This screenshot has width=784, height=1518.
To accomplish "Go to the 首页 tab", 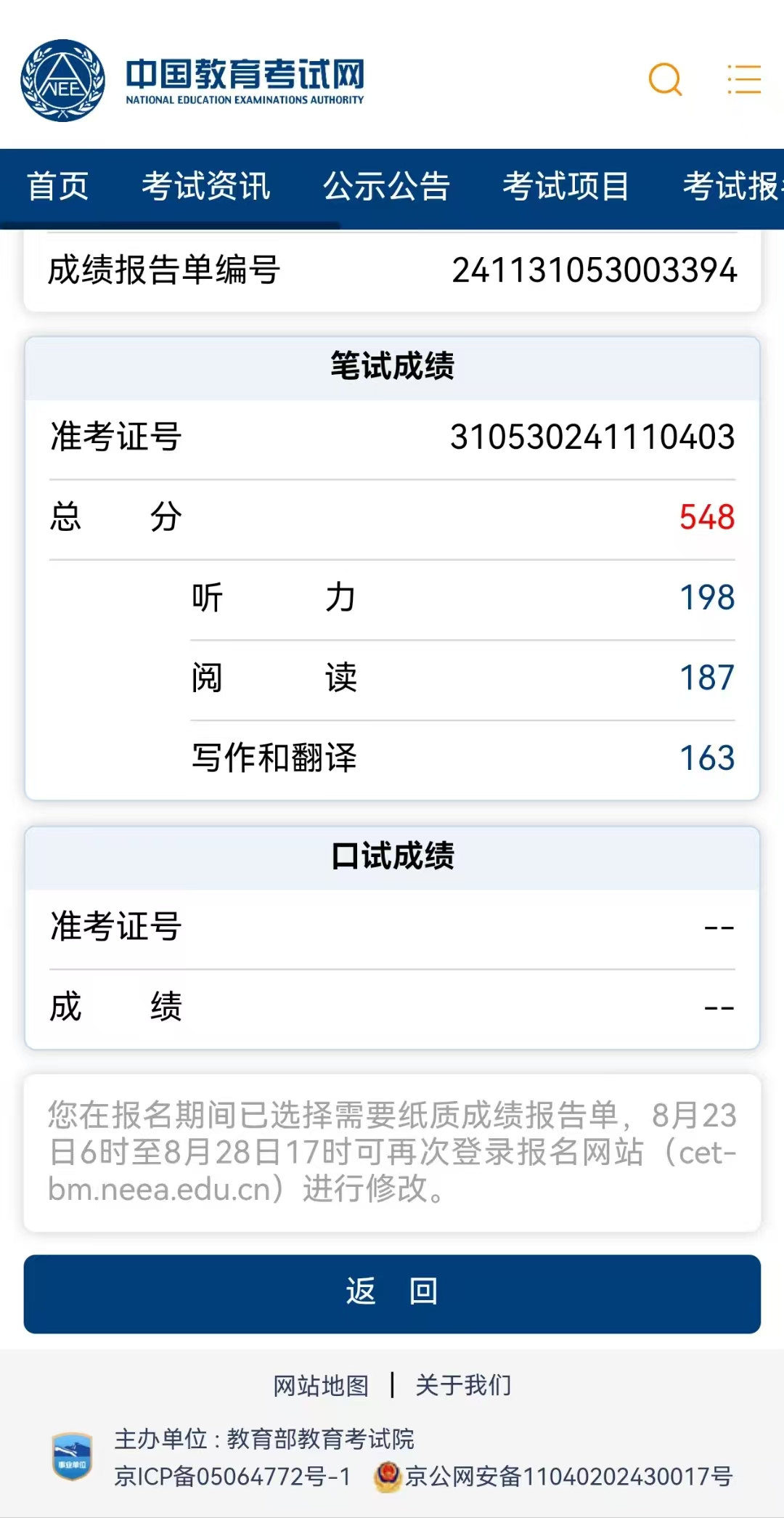I will 58,187.
